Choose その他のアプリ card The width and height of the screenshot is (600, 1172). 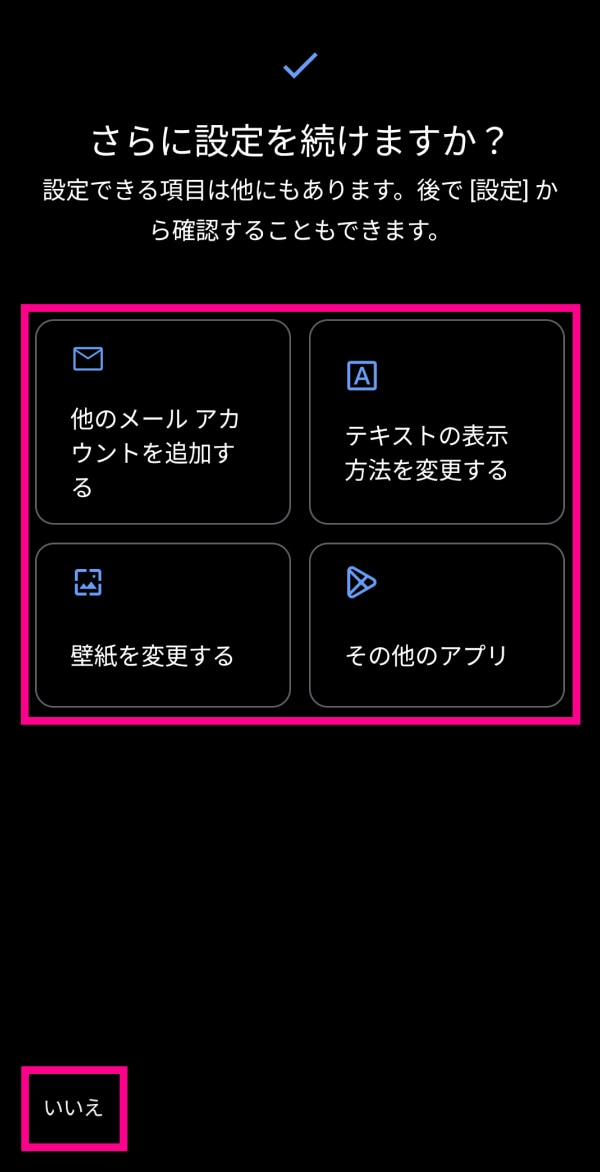pos(437,625)
